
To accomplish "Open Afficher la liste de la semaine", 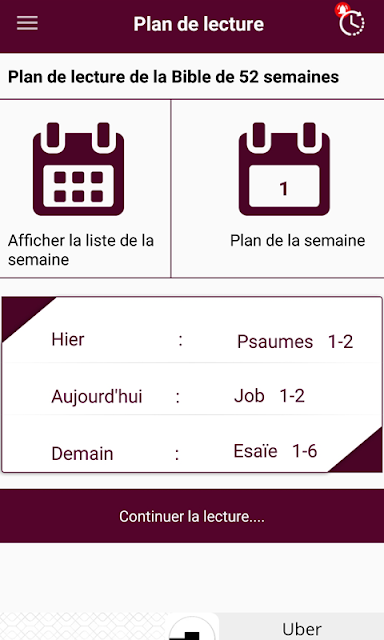I will pos(85,189).
